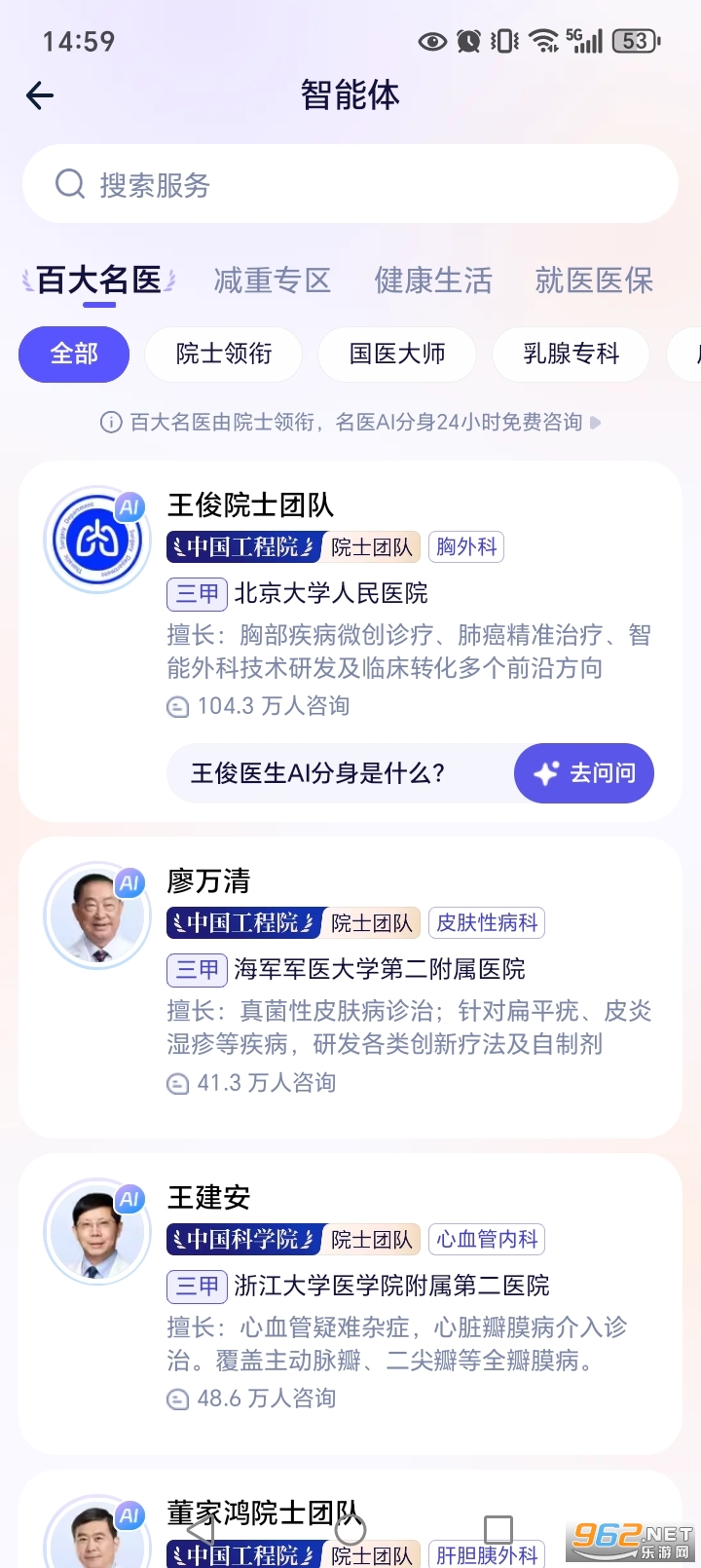Click the magnifier icon in the search bar

pyautogui.click(x=68, y=183)
